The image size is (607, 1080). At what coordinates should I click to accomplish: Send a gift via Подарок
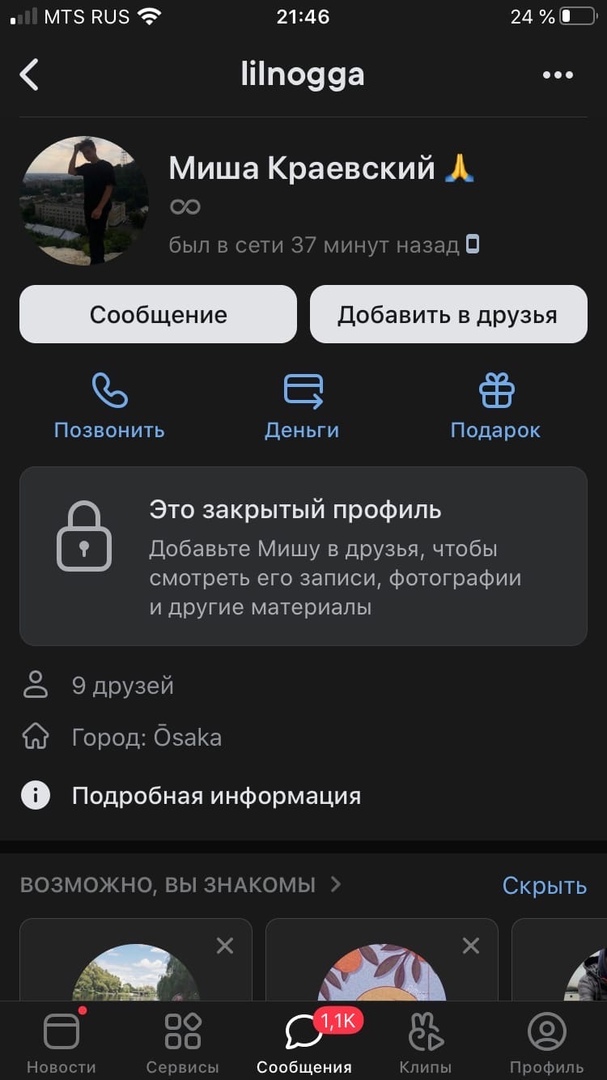[x=495, y=406]
